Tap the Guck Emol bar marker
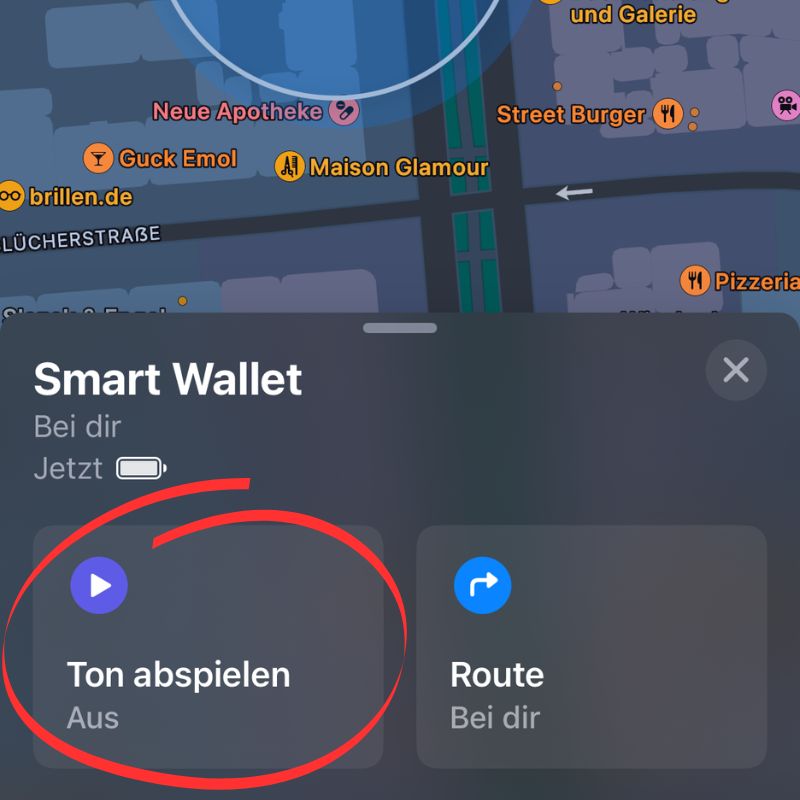 pyautogui.click(x=98, y=158)
